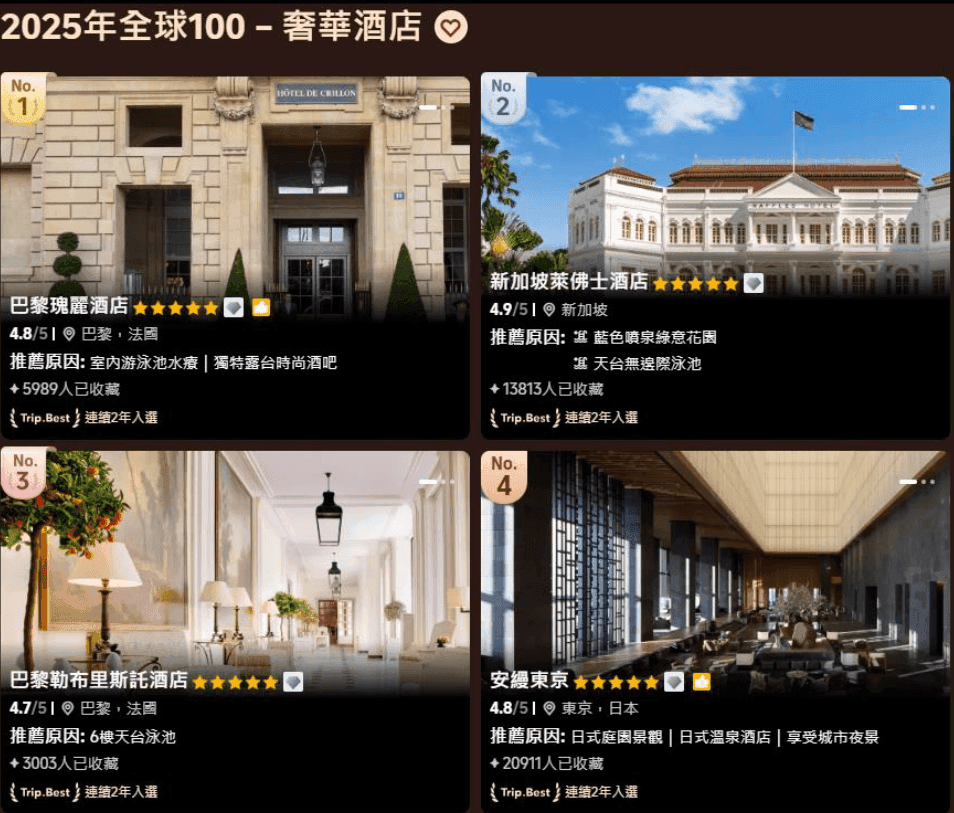Open the 巴黎瑰麗酒店 hotel card
The width and height of the screenshot is (954, 813).
[70, 307]
